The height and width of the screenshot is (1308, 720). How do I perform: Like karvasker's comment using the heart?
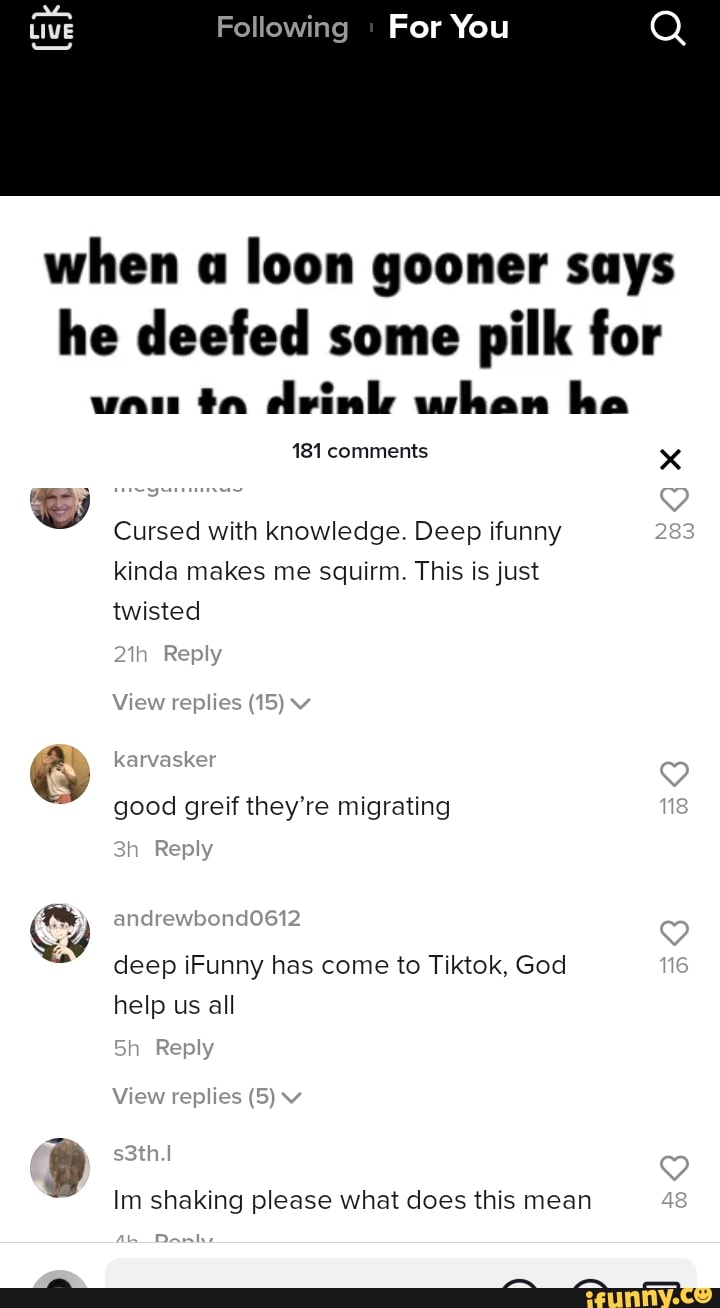[x=674, y=774]
